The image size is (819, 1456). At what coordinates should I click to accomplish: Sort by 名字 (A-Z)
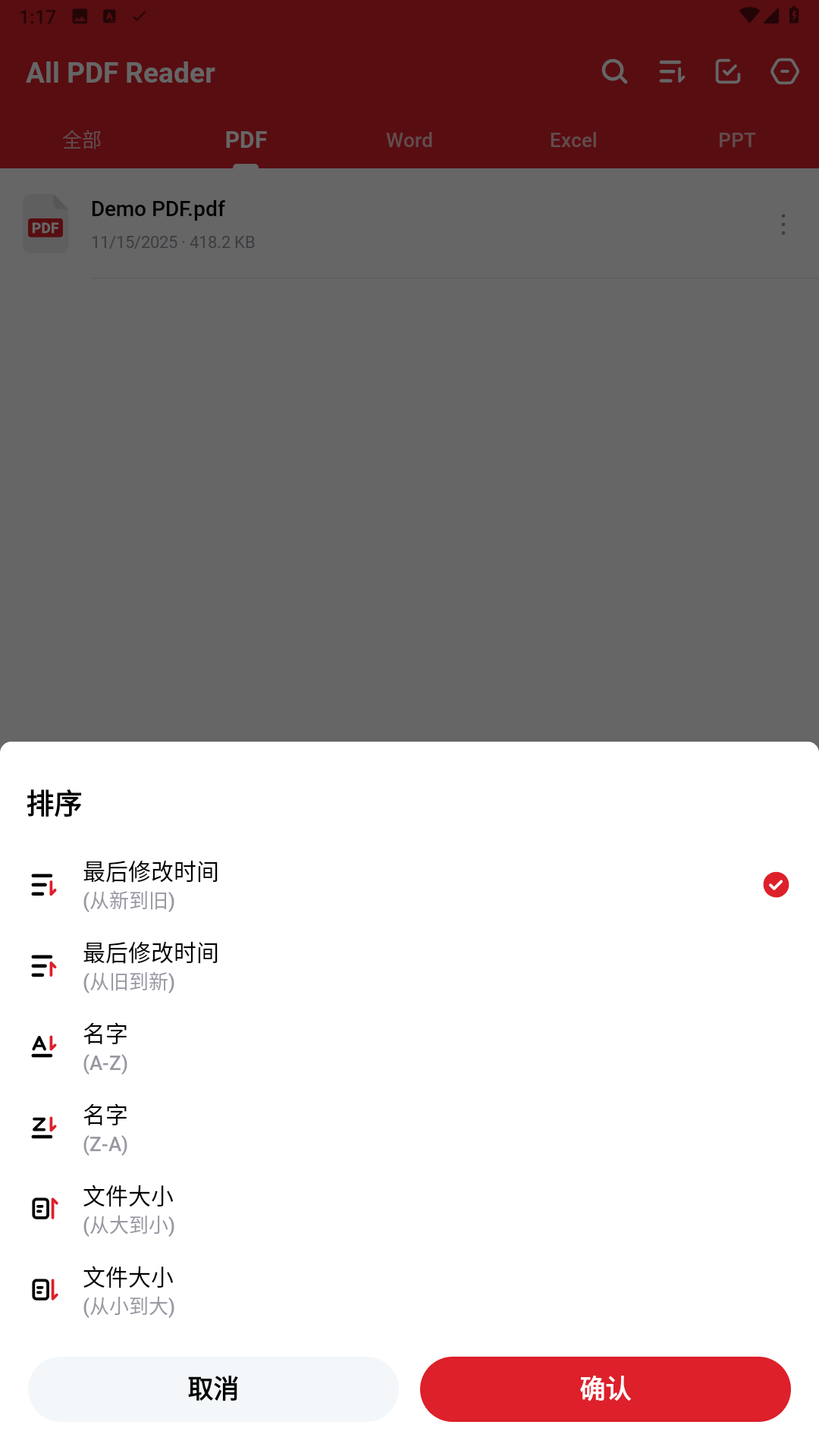(409, 1047)
